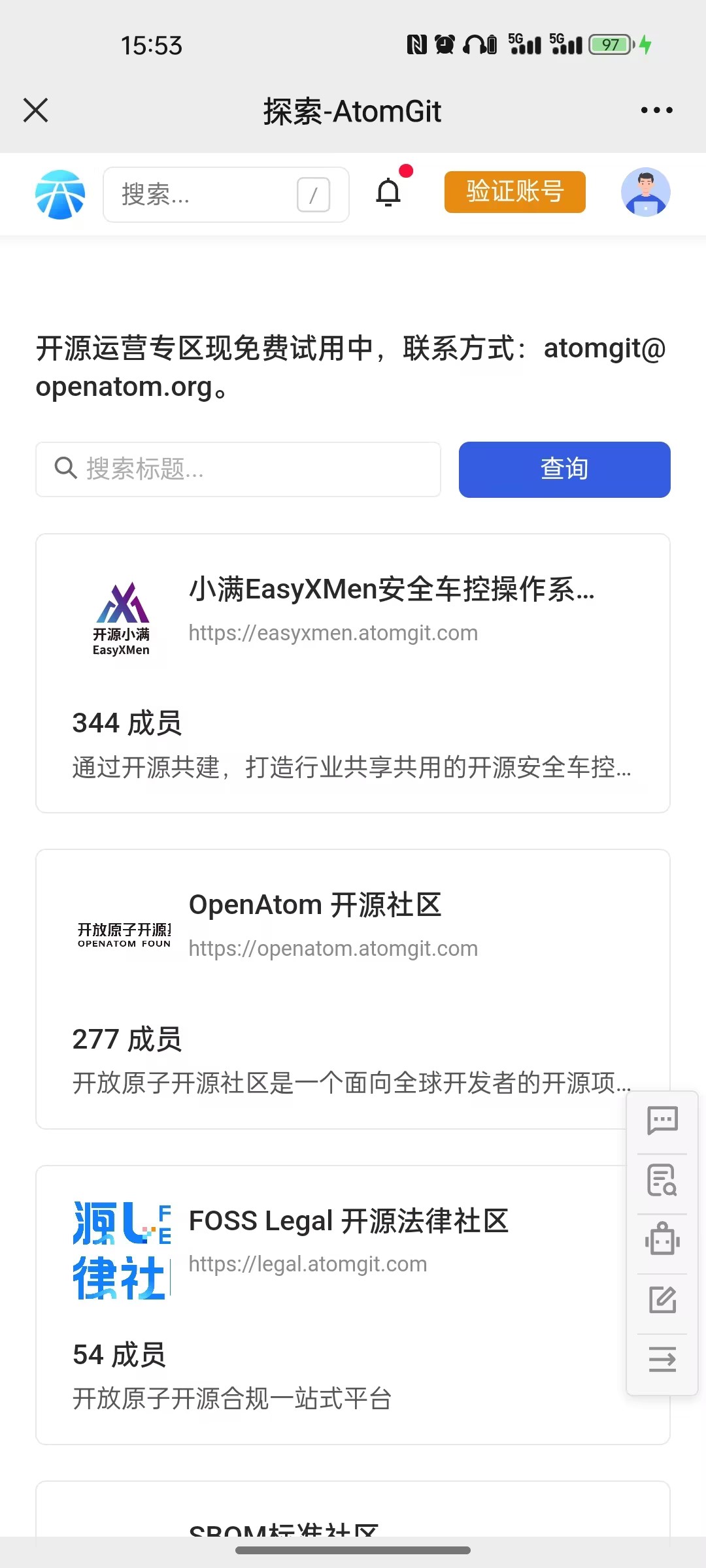706x1568 pixels.
Task: Tap the document search floating icon
Action: [662, 1180]
